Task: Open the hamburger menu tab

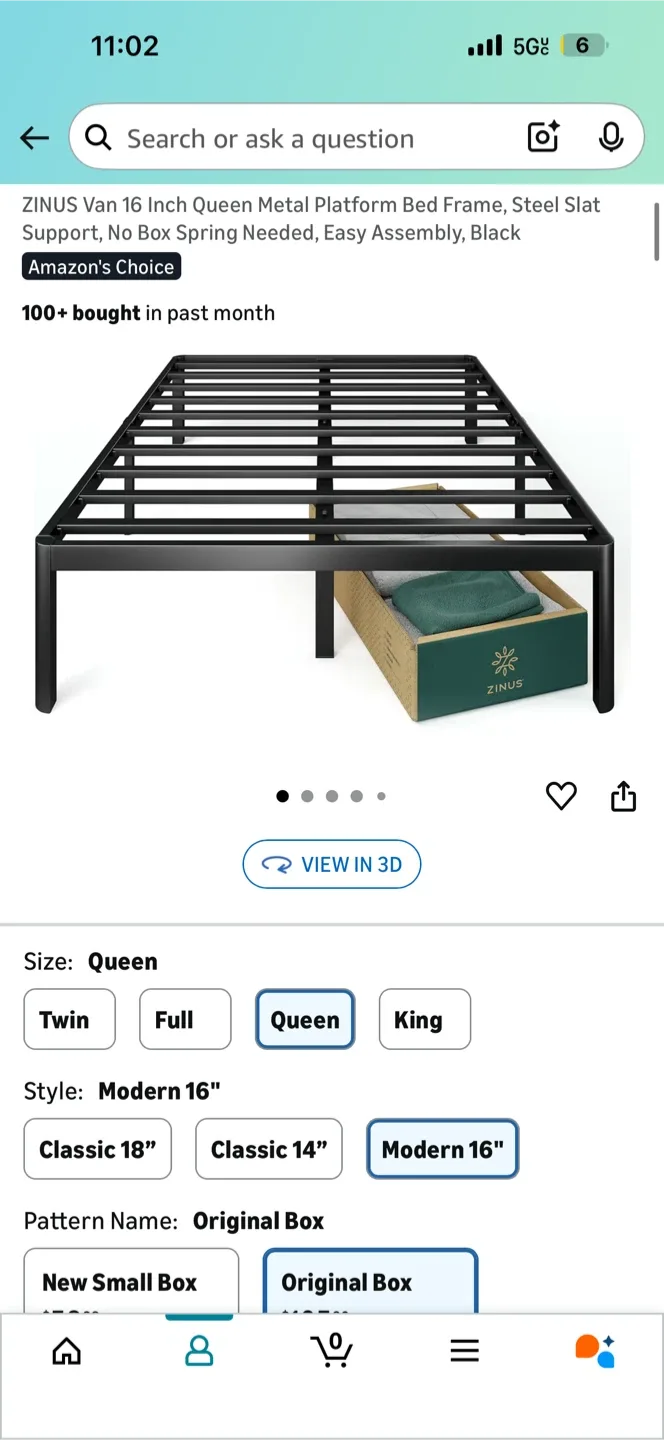Action: (x=464, y=1351)
